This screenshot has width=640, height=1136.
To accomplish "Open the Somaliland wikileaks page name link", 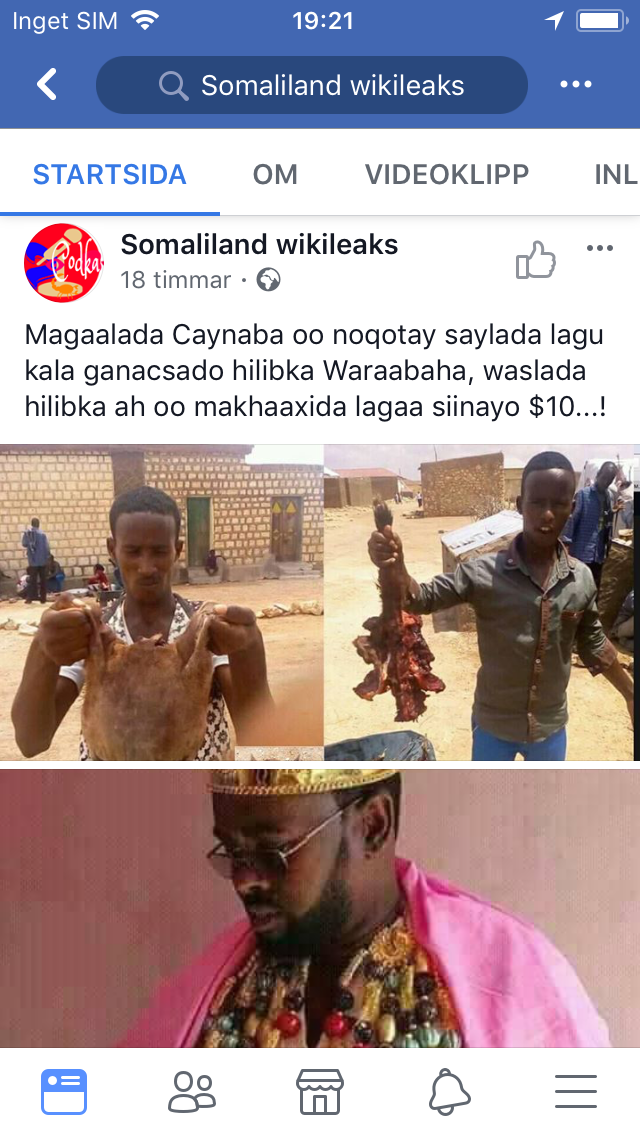I will tap(259, 244).
